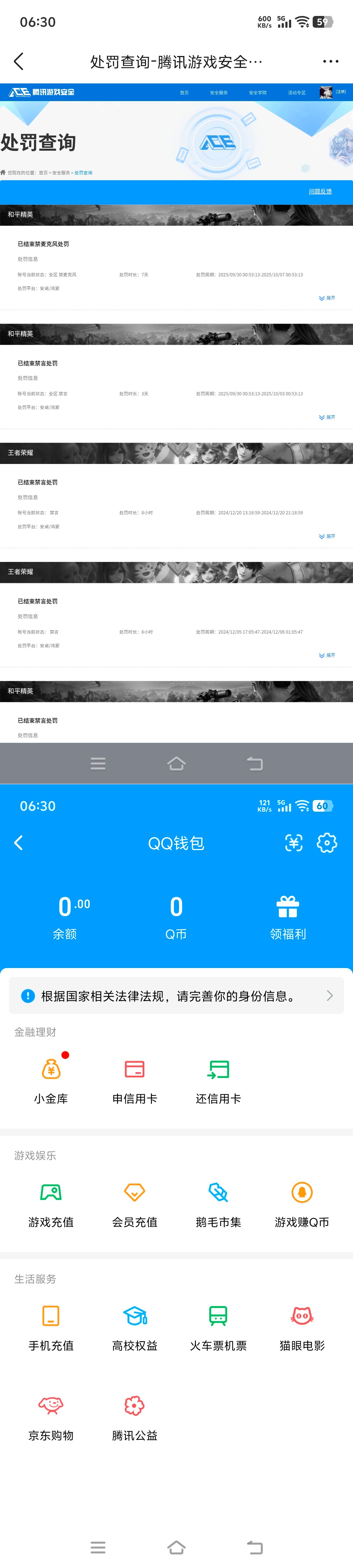Open 手机充值 service
Screen dimensions: 353x1568
(51, 1327)
